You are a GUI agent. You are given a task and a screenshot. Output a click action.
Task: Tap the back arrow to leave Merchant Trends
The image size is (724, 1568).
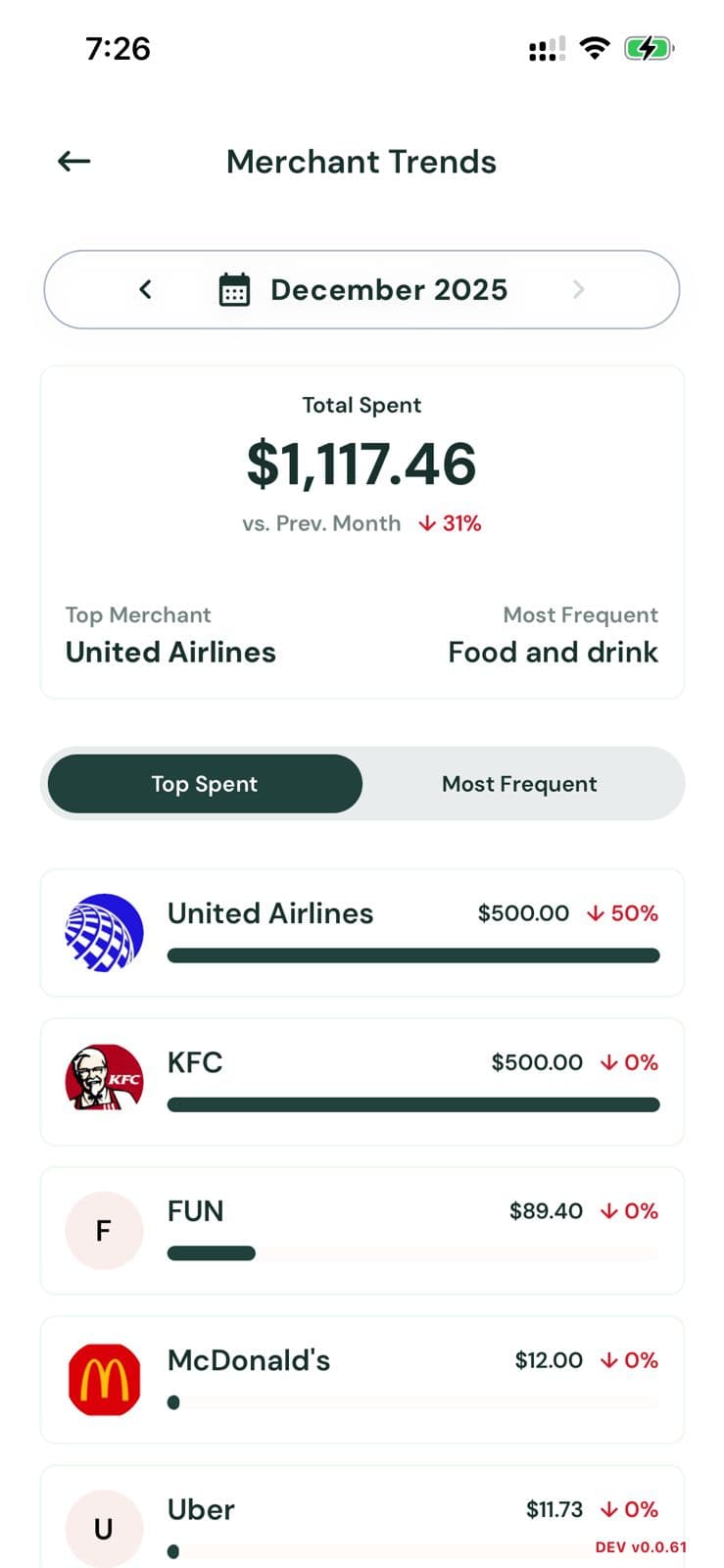[x=73, y=162]
